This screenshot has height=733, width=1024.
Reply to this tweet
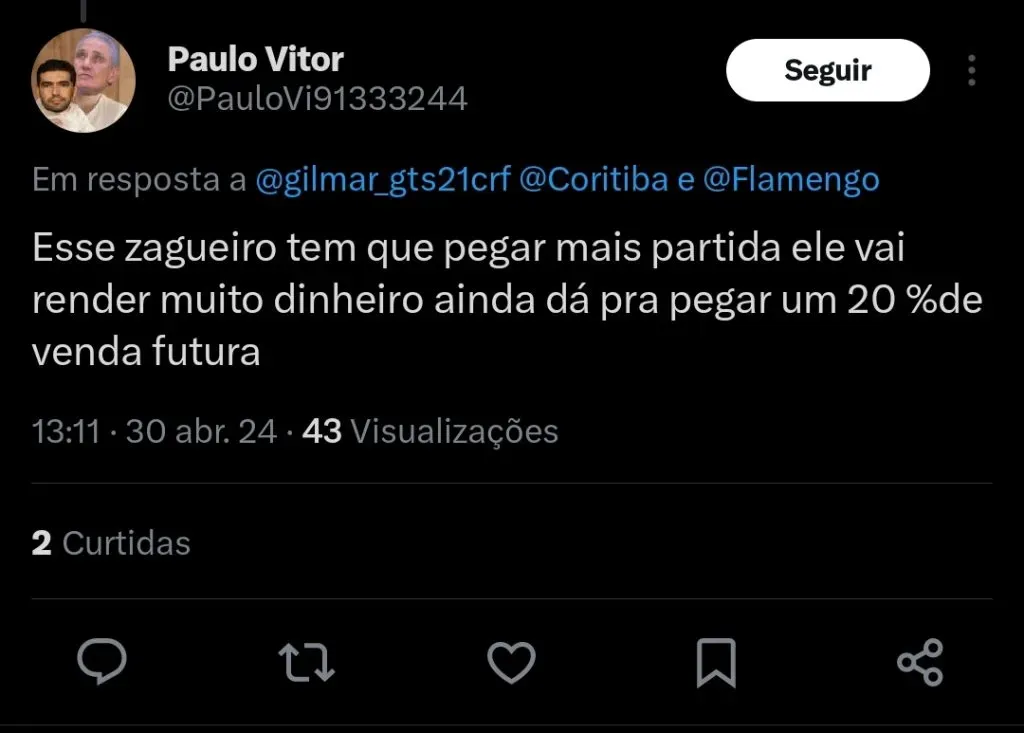tap(102, 662)
